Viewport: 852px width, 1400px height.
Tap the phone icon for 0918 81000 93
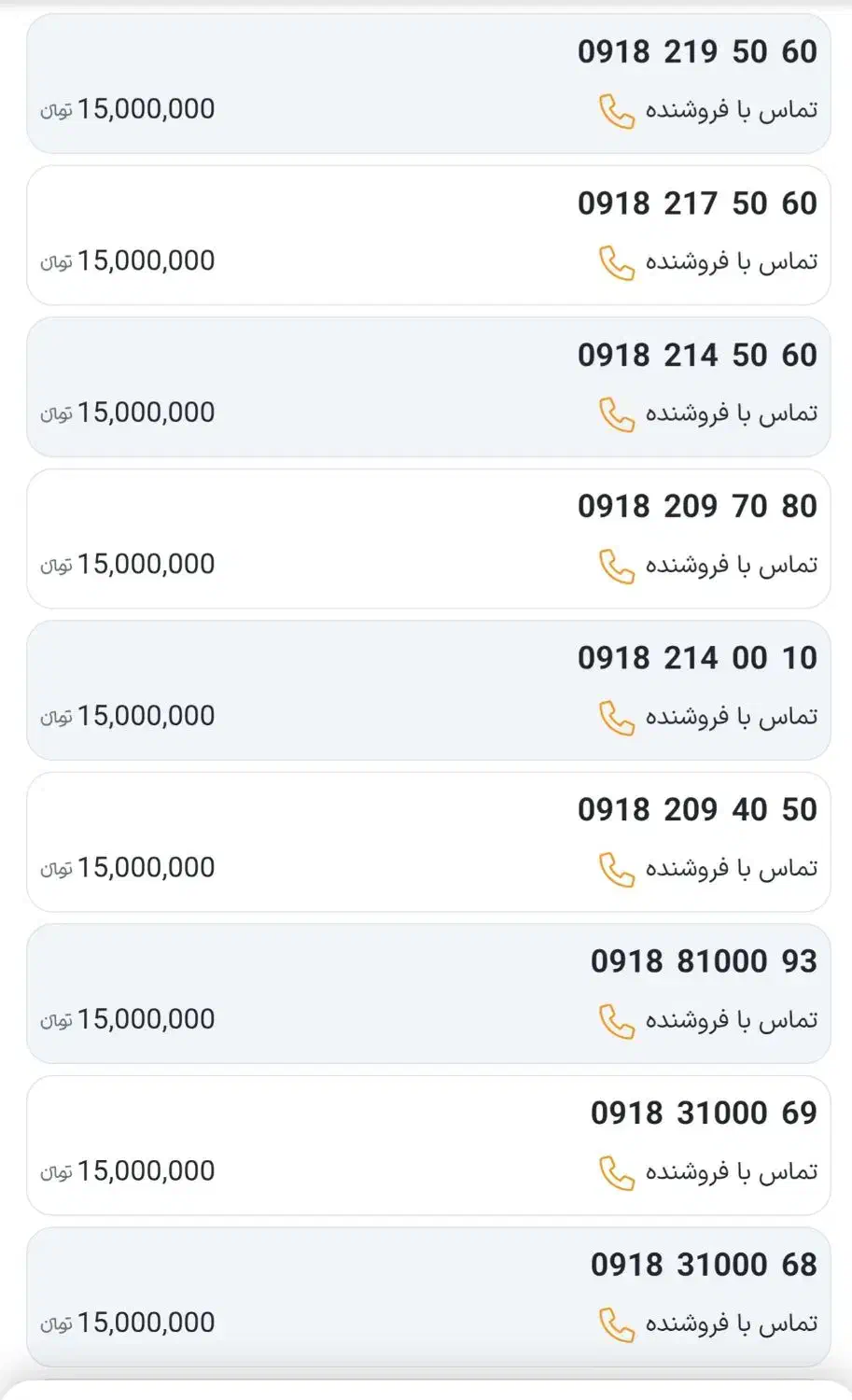(x=617, y=1018)
